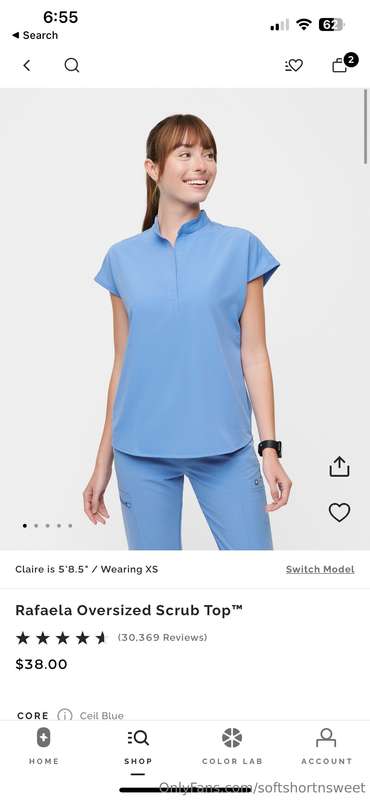
Task: Open the Account tab
Action: tap(327, 747)
